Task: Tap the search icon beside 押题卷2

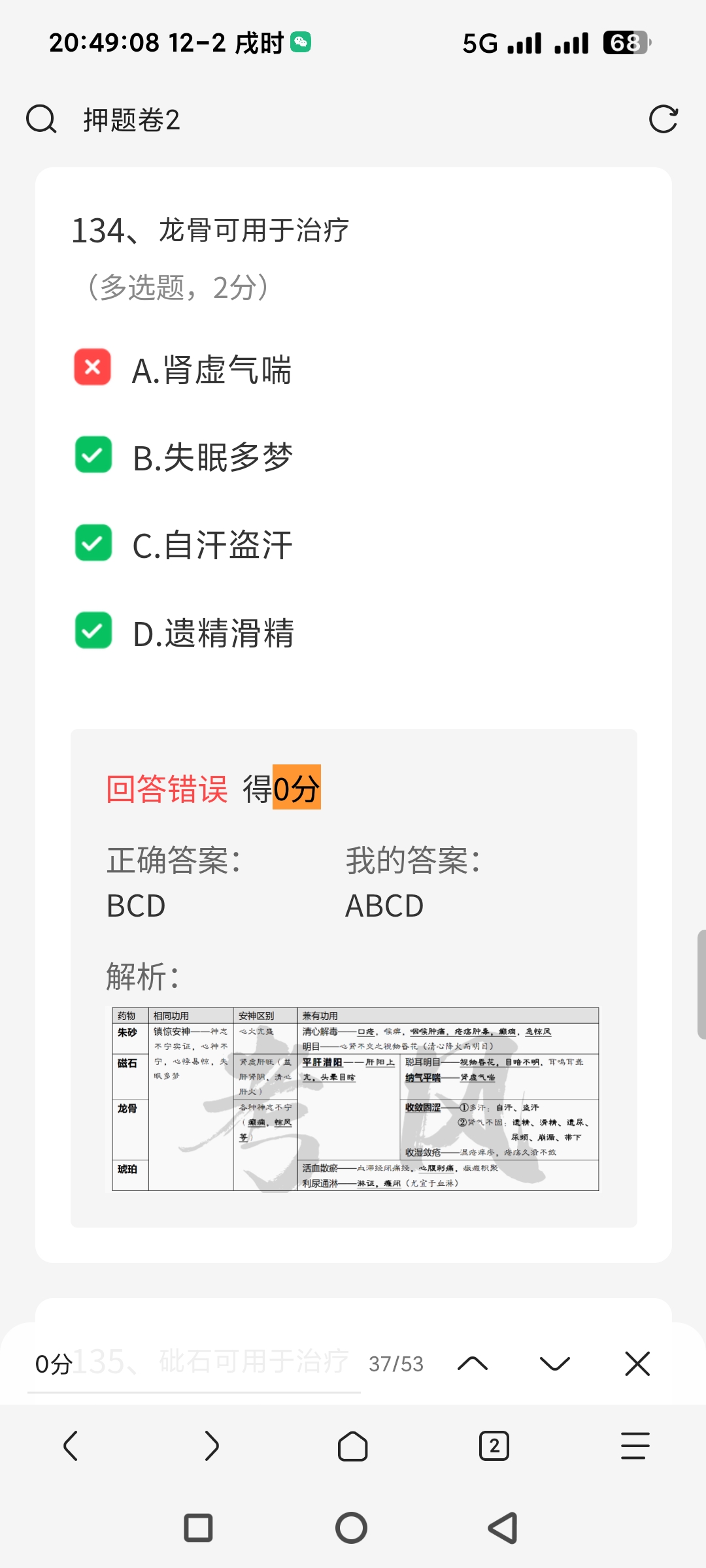Action: point(41,120)
